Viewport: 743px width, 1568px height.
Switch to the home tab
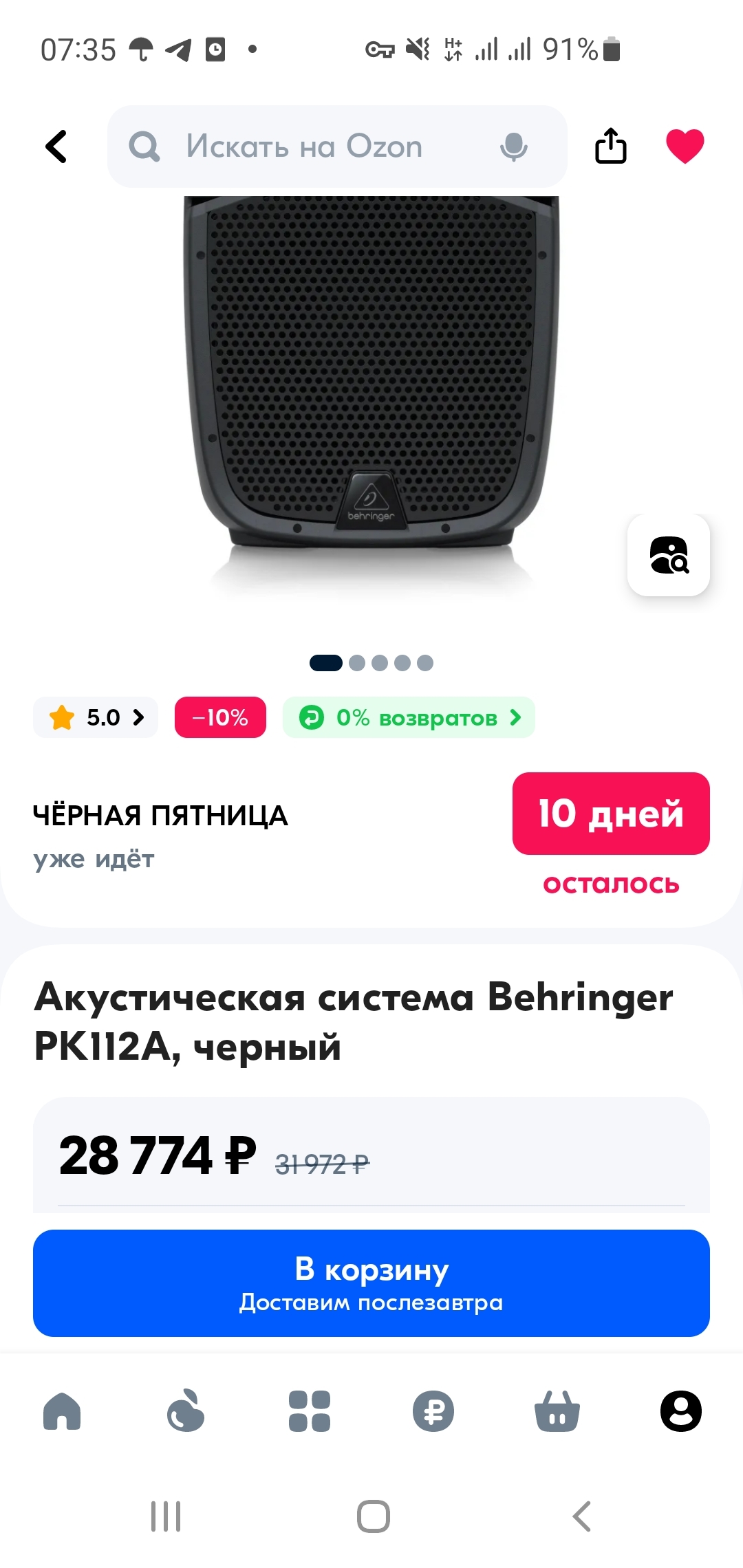pos(62,1411)
